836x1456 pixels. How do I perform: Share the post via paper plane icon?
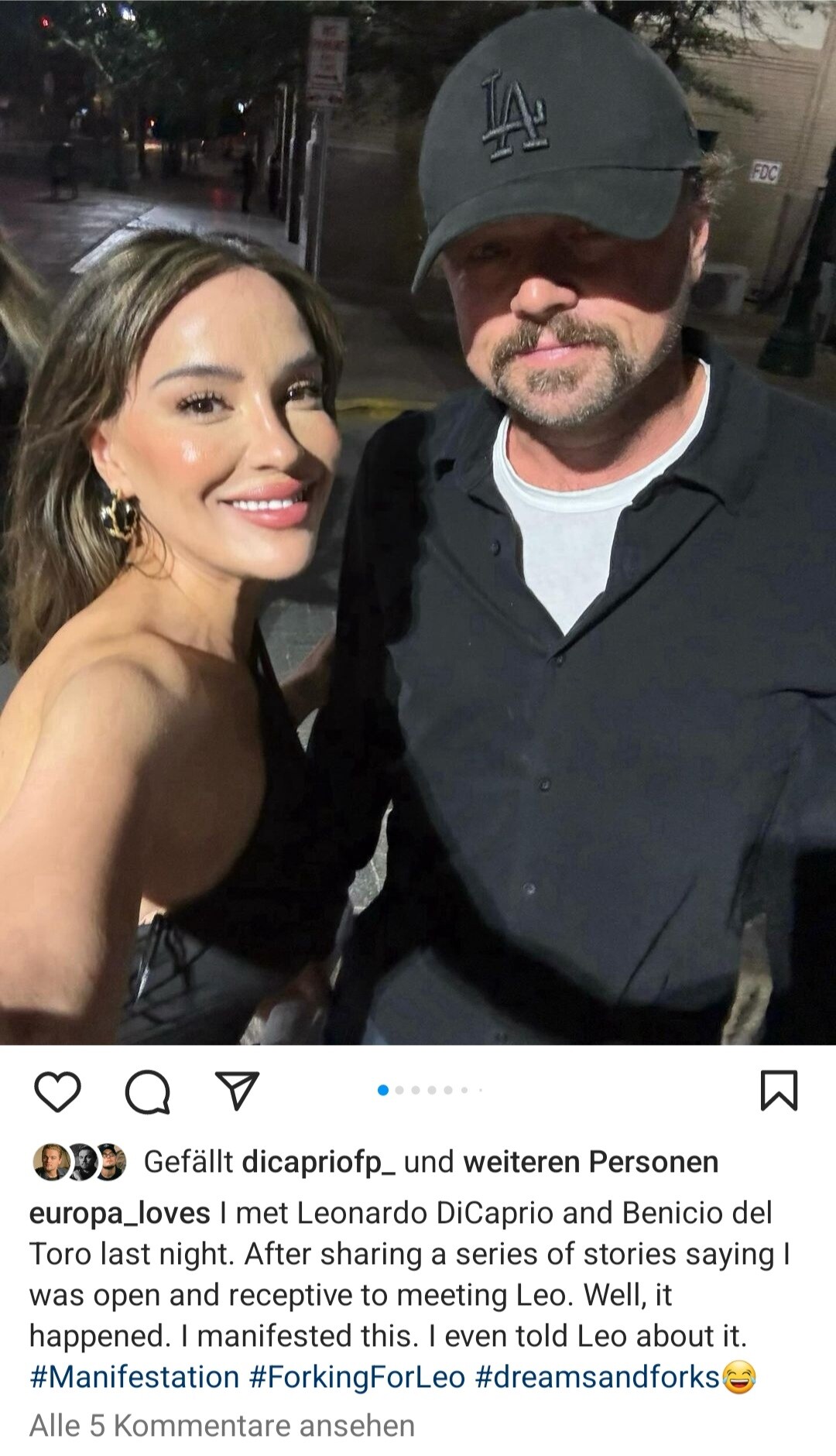pos(237,1091)
